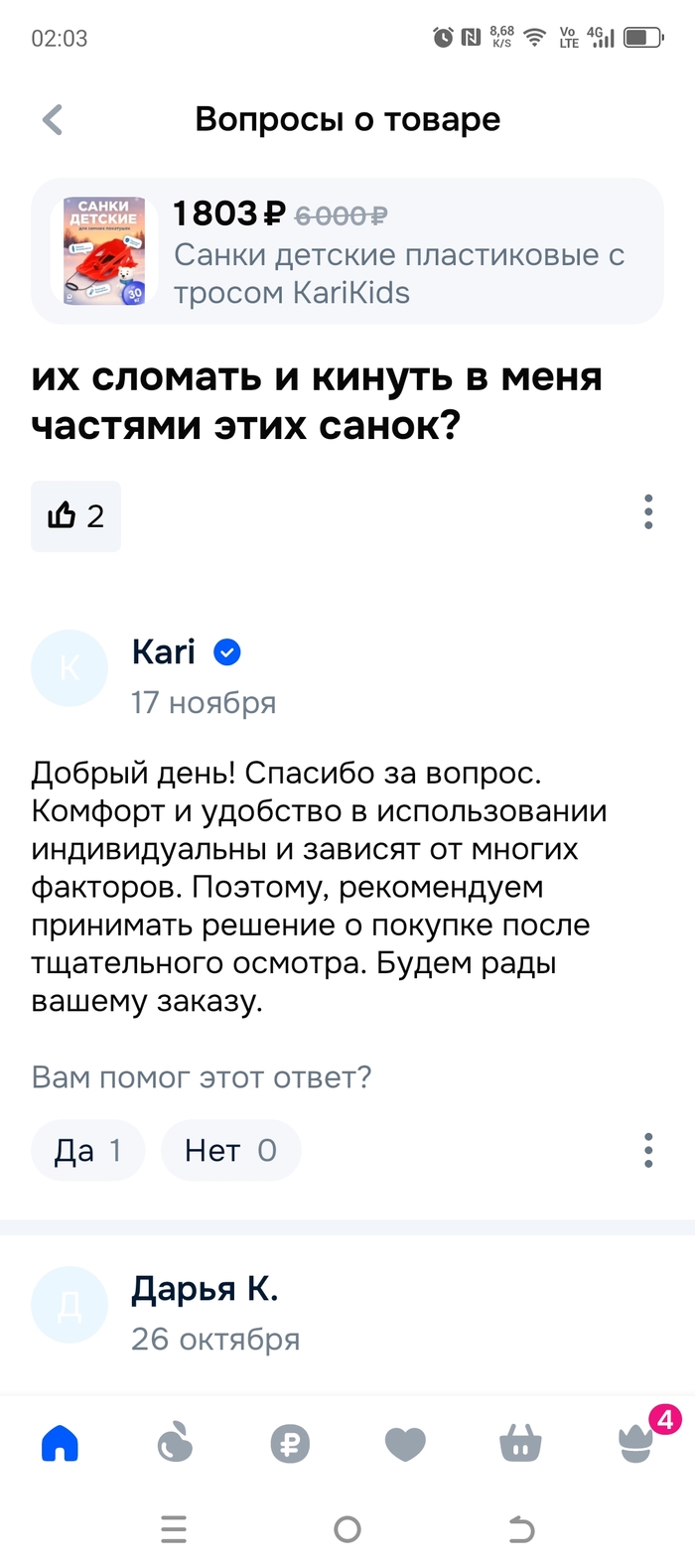
Task: Mark Kari's answer as not helpful with Нет
Action: pos(230,1150)
